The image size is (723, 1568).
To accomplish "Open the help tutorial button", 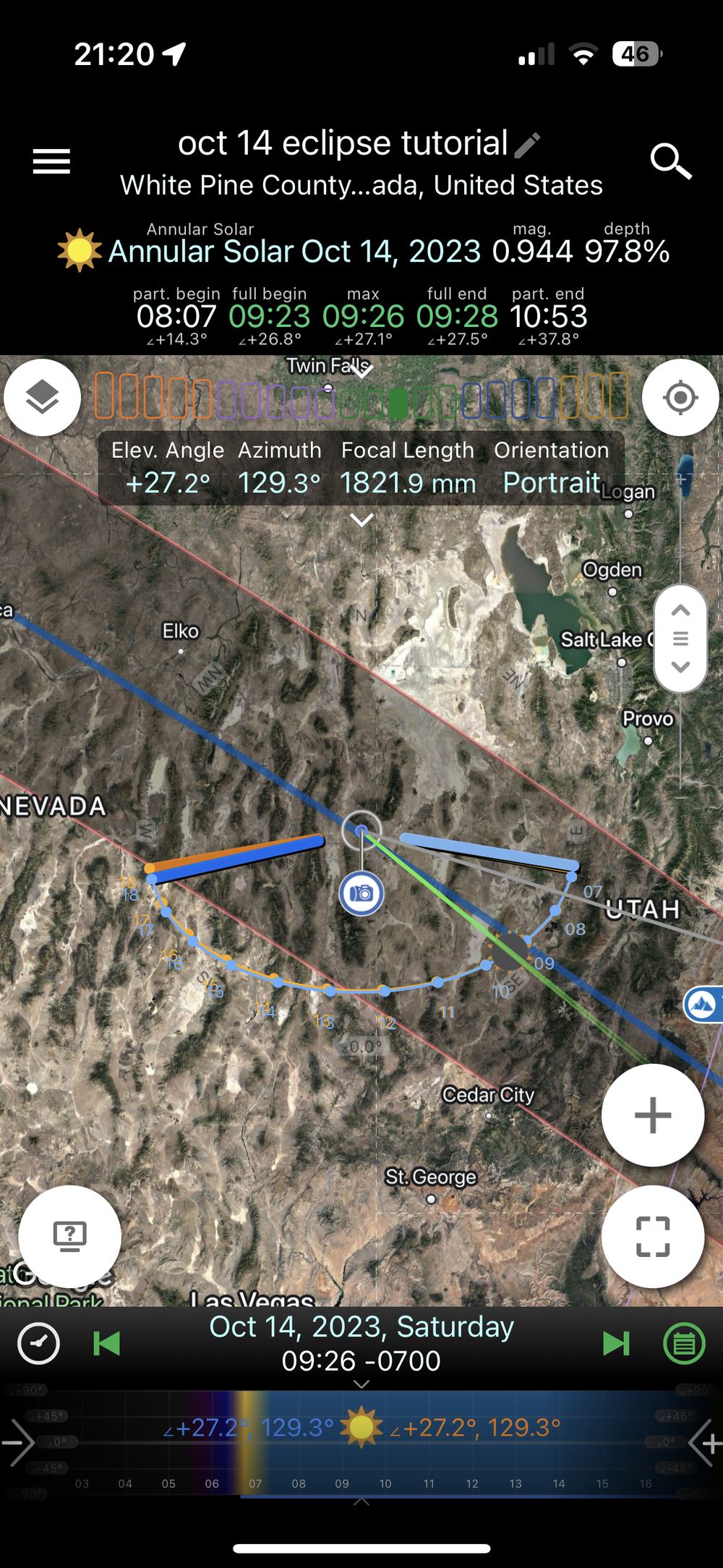I will (x=69, y=1236).
